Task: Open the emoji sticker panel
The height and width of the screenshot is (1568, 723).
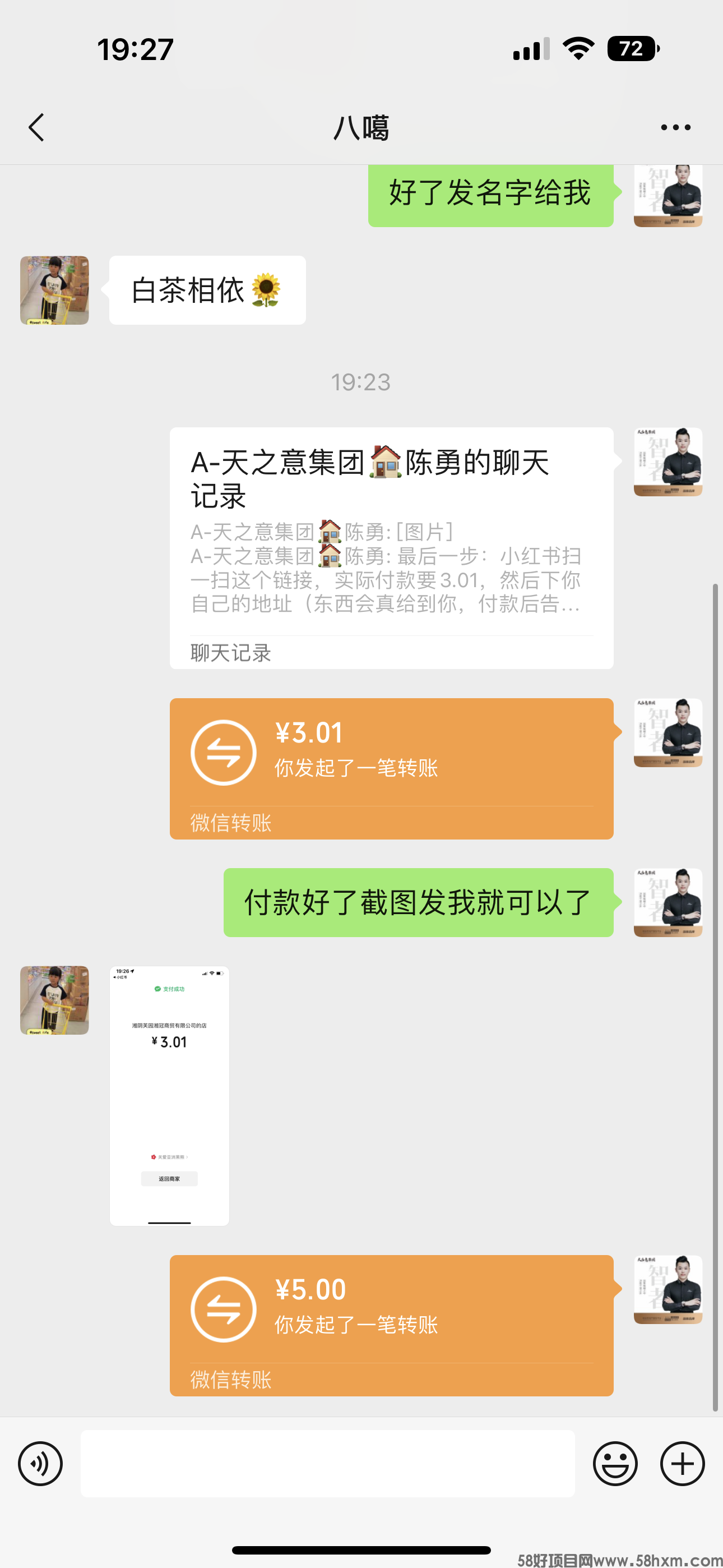Action: (615, 1463)
